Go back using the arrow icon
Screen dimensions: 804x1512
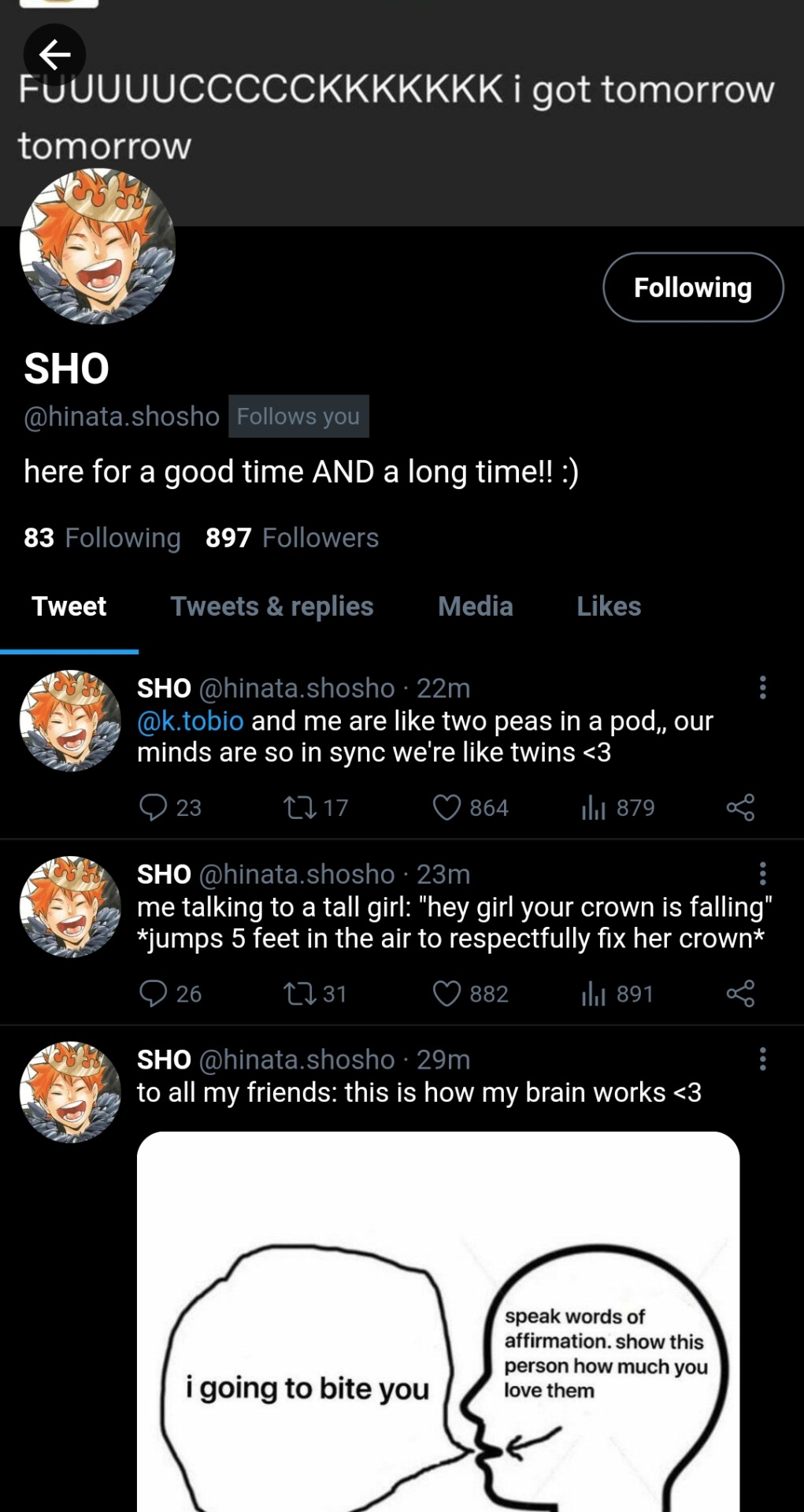click(x=54, y=54)
